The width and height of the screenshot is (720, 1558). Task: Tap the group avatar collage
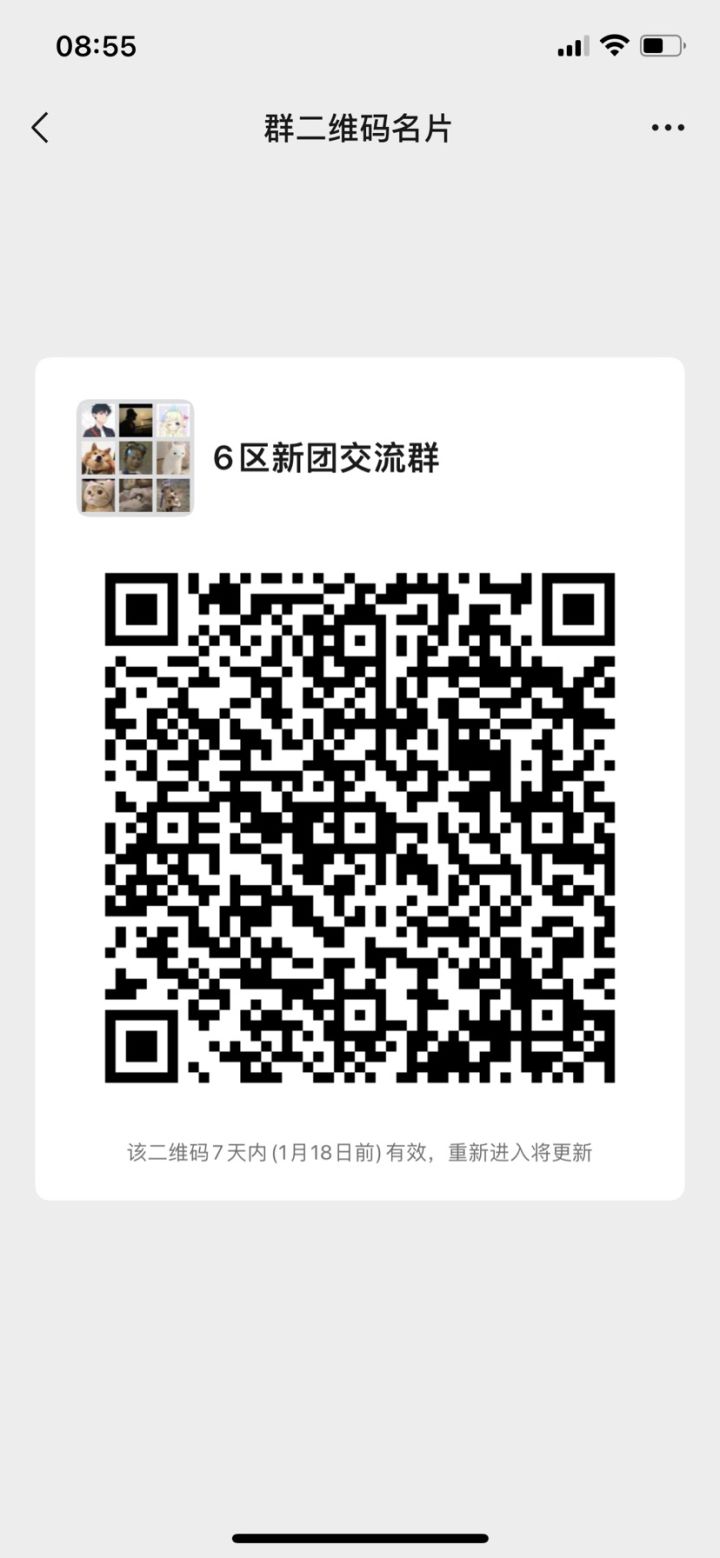135,458
